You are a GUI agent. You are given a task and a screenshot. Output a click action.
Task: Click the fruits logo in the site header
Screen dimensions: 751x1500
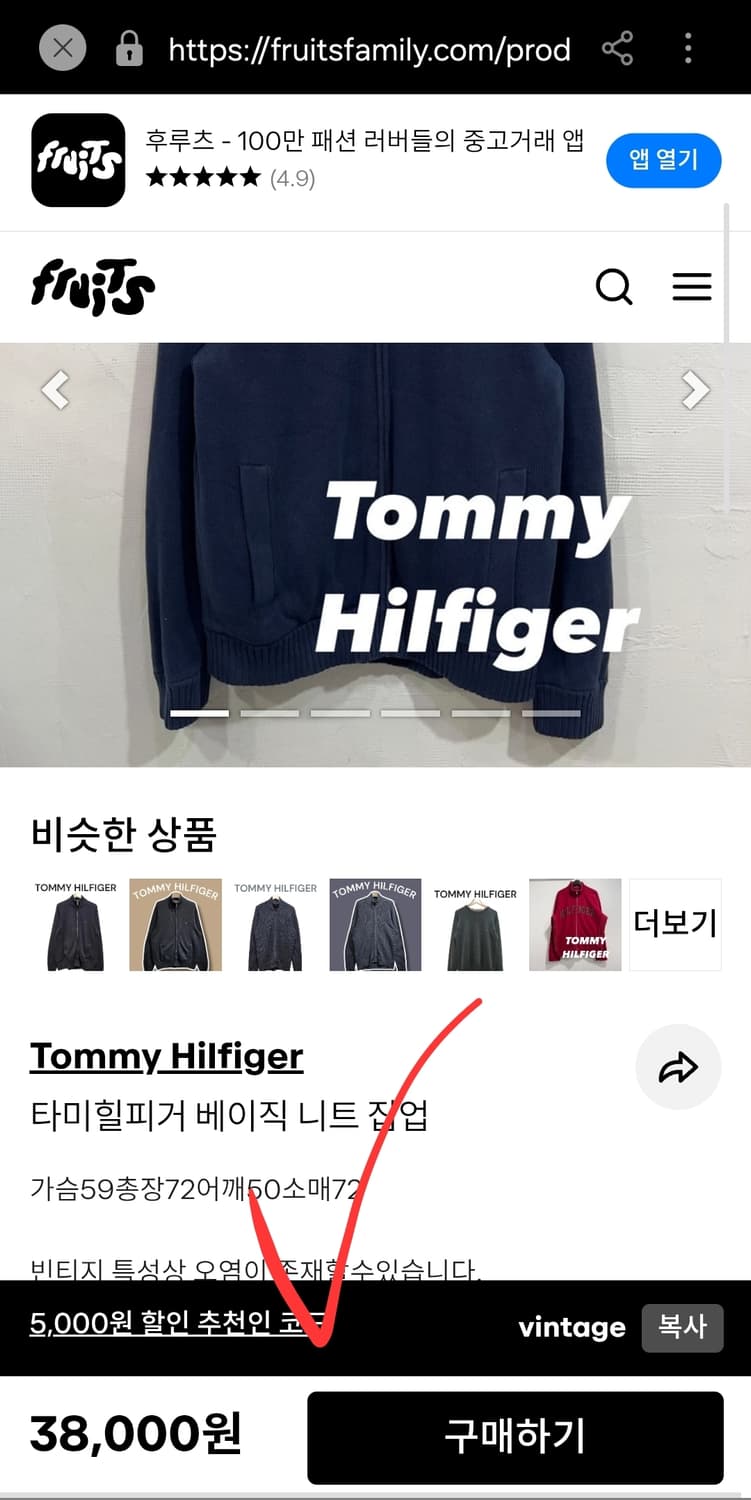coord(92,287)
